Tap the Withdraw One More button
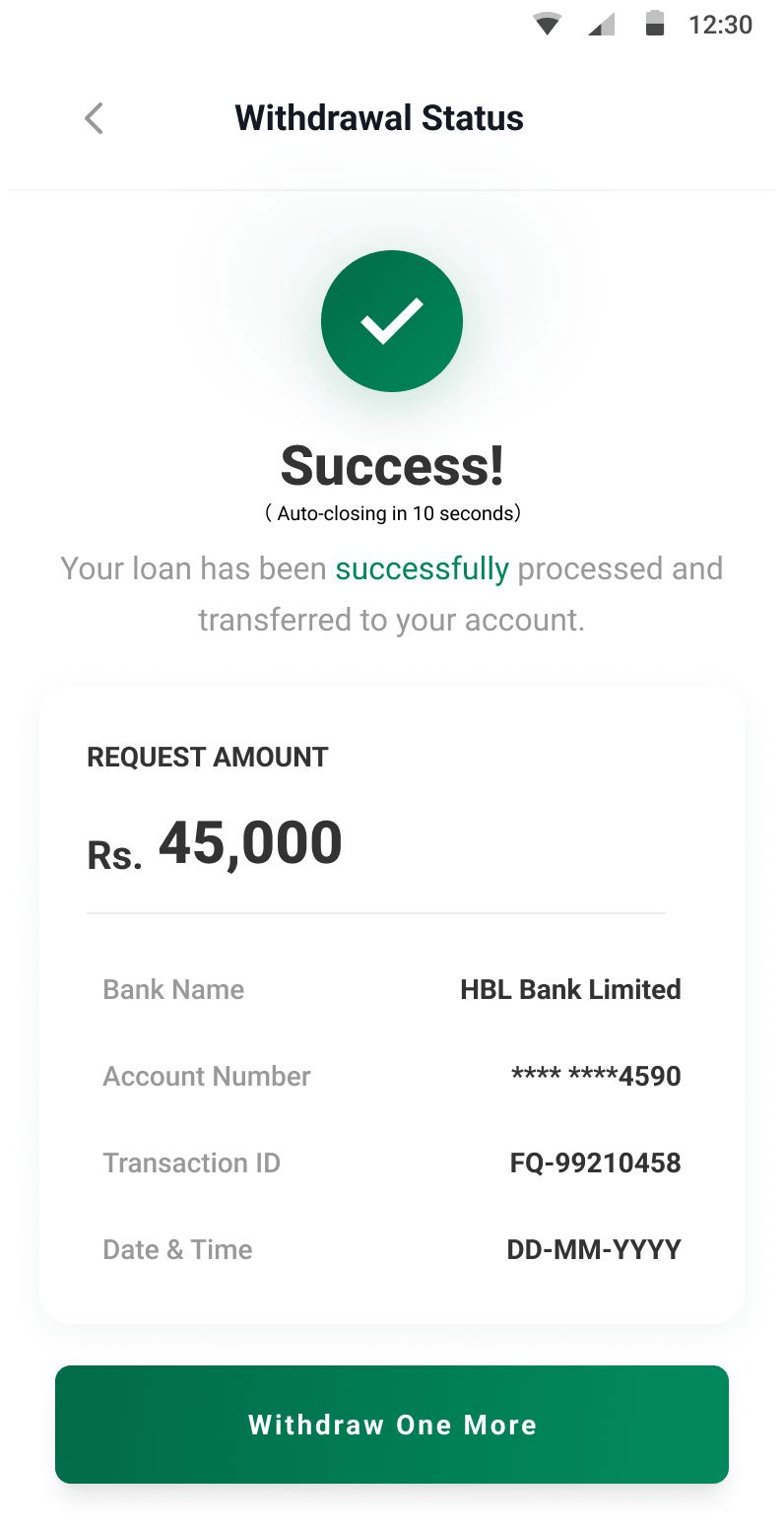This screenshot has width=784, height=1527. (392, 1424)
